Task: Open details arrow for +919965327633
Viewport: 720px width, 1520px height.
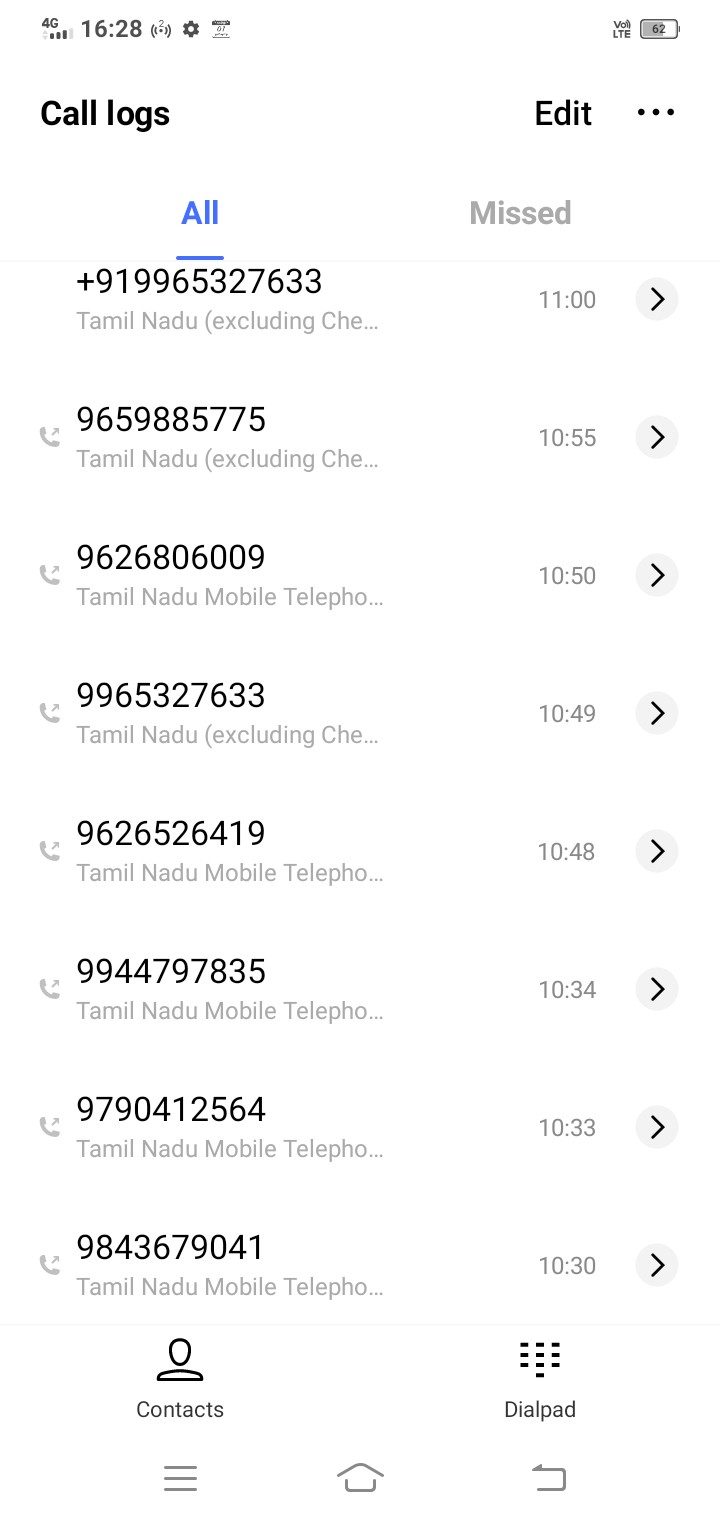Action: click(x=657, y=299)
